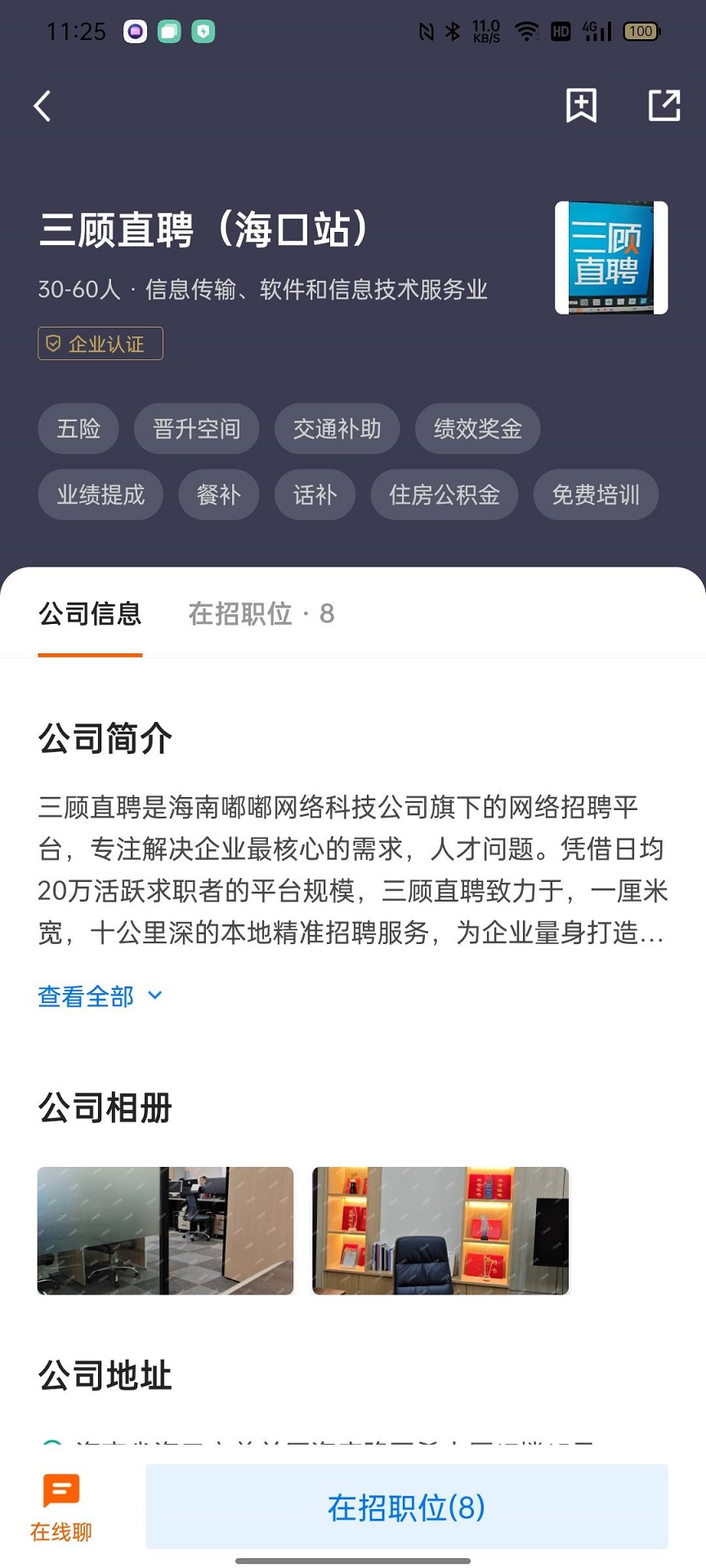Tap the 企业认证 verification badge
This screenshot has width=706, height=1568.
click(101, 344)
